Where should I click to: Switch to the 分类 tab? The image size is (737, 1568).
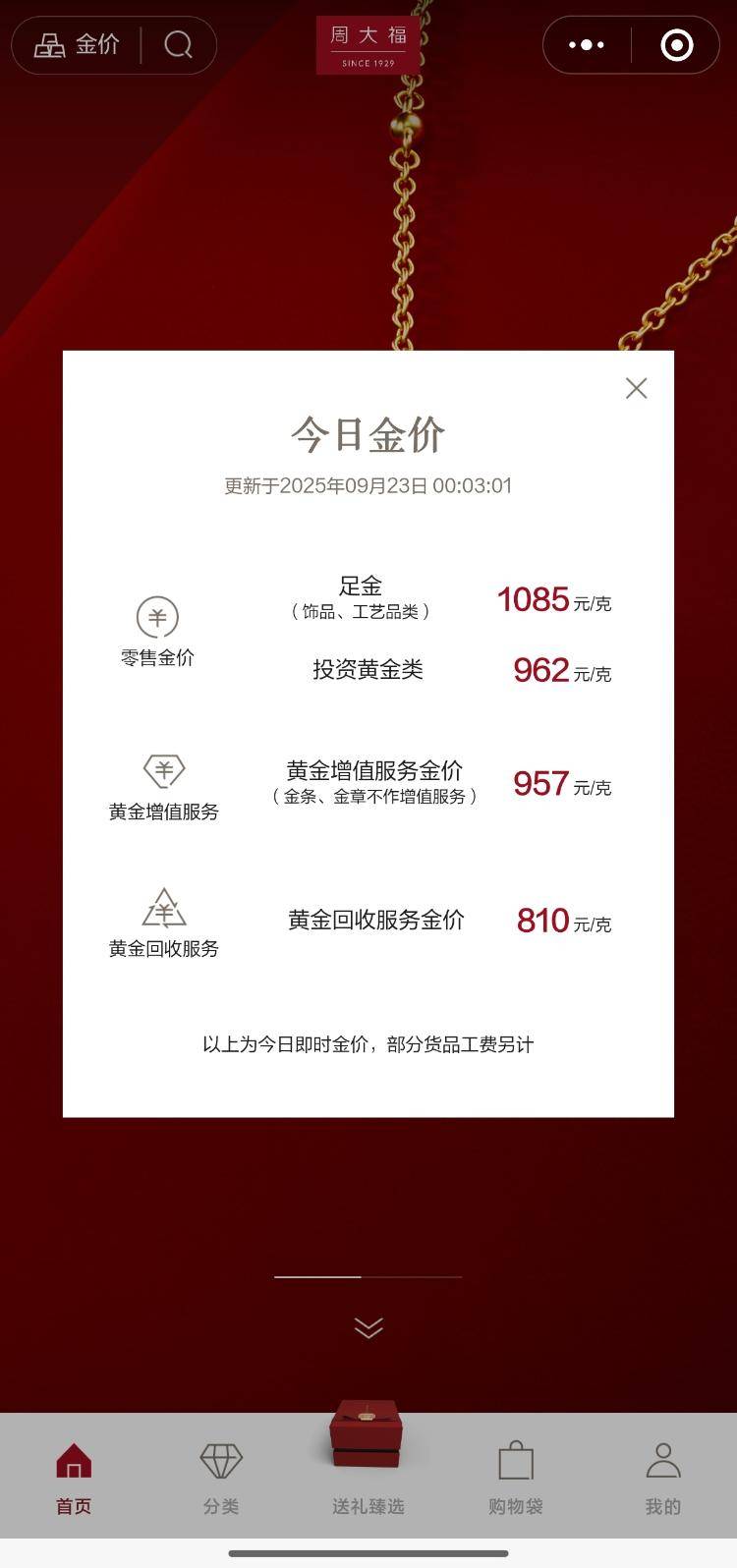point(221,1477)
